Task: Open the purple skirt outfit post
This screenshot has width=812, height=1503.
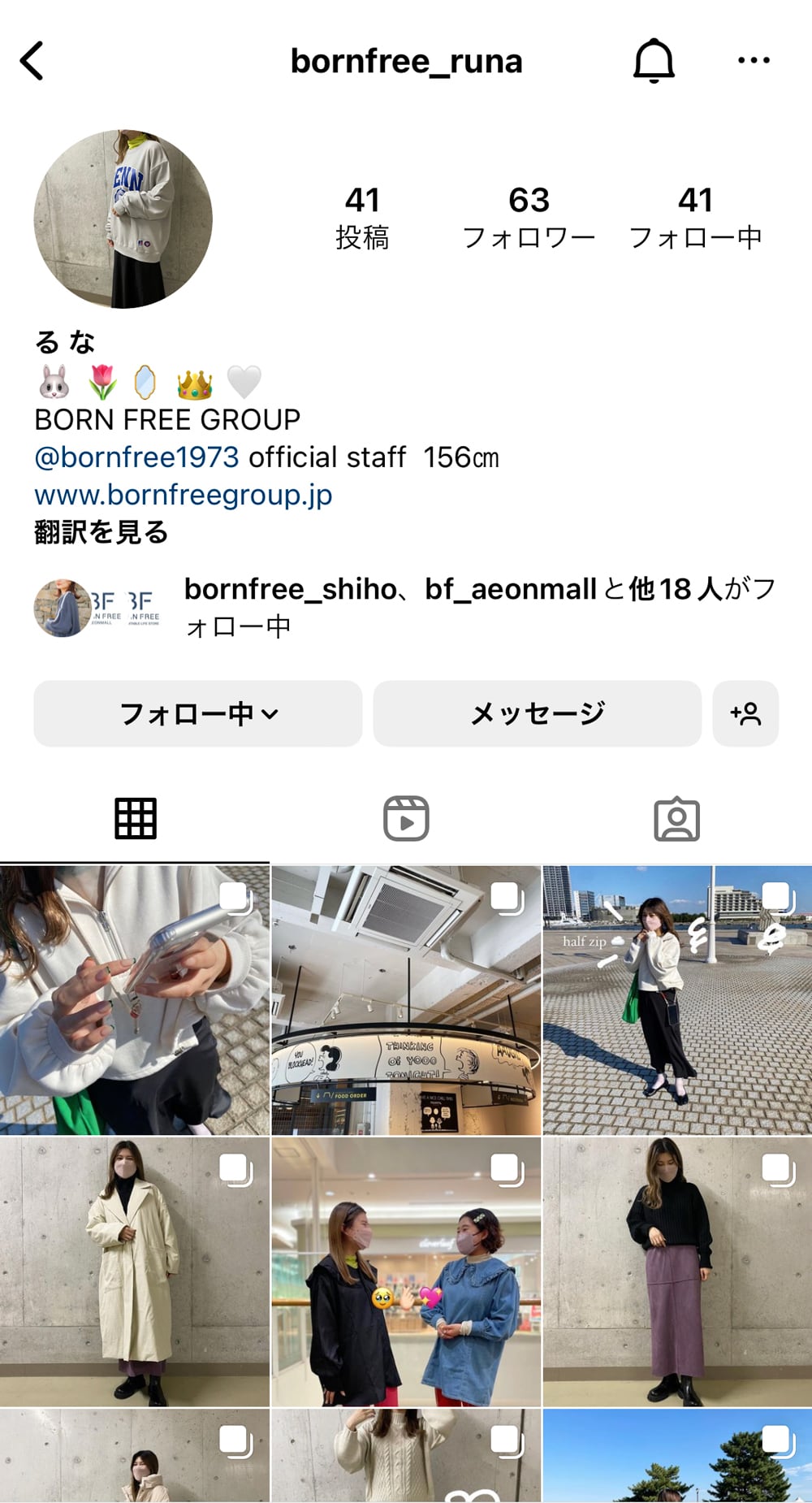Action: [x=677, y=1271]
